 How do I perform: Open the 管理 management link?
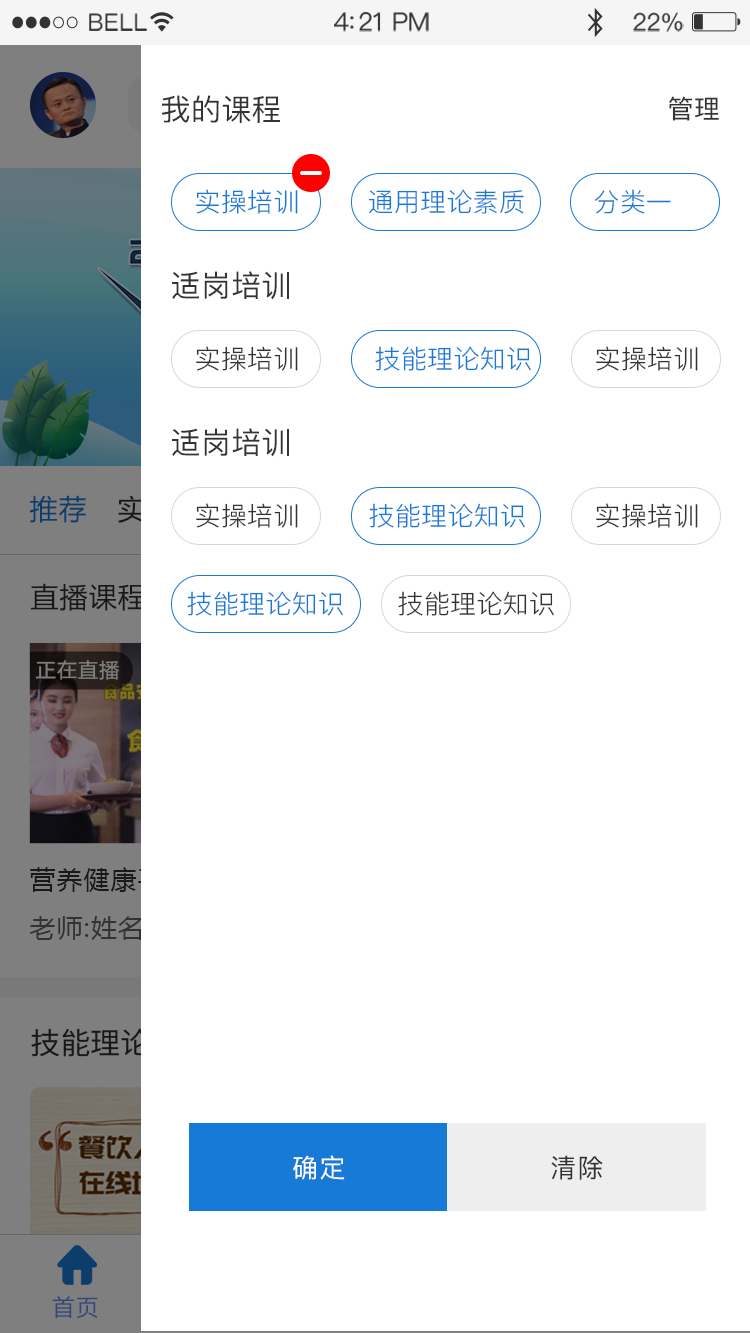[693, 110]
